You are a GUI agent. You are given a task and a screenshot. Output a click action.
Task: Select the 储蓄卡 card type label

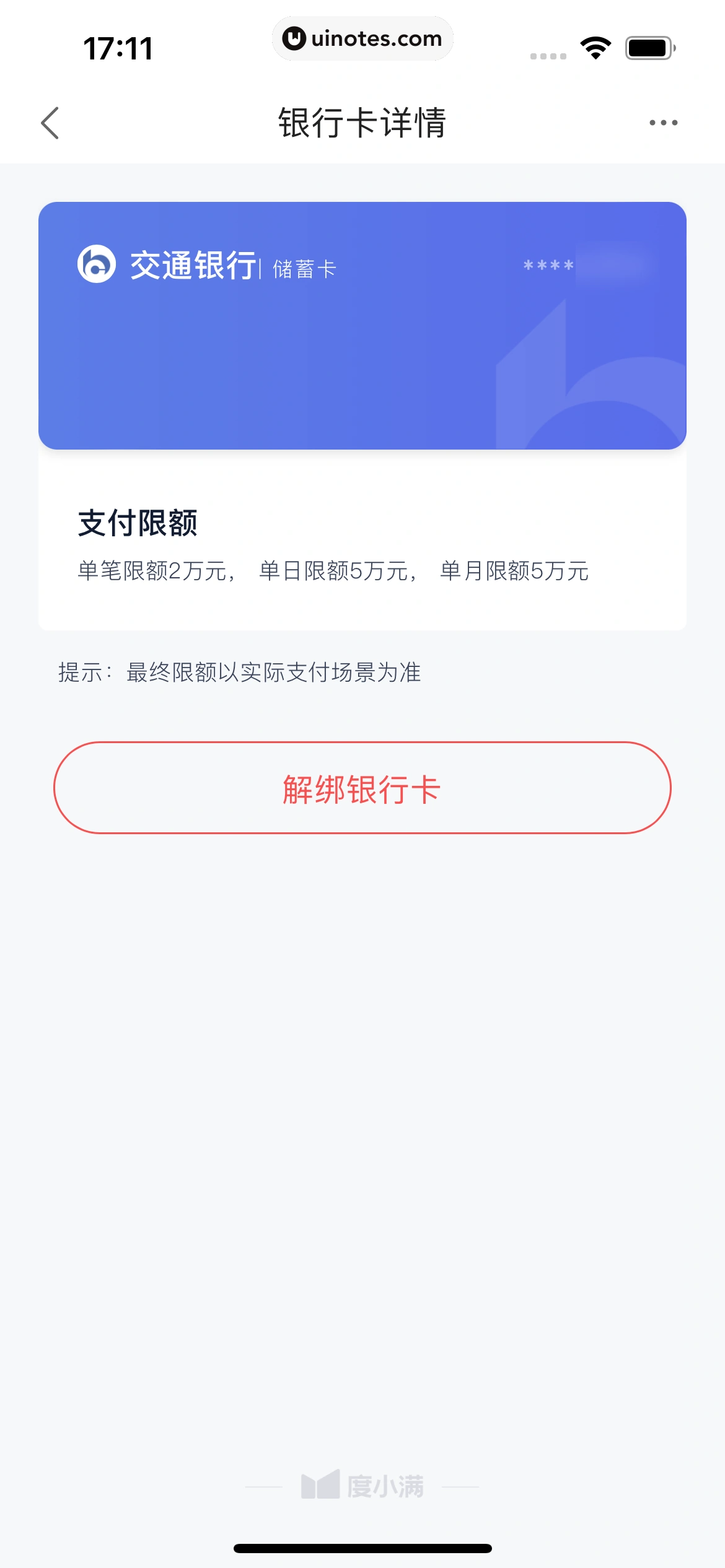304,269
